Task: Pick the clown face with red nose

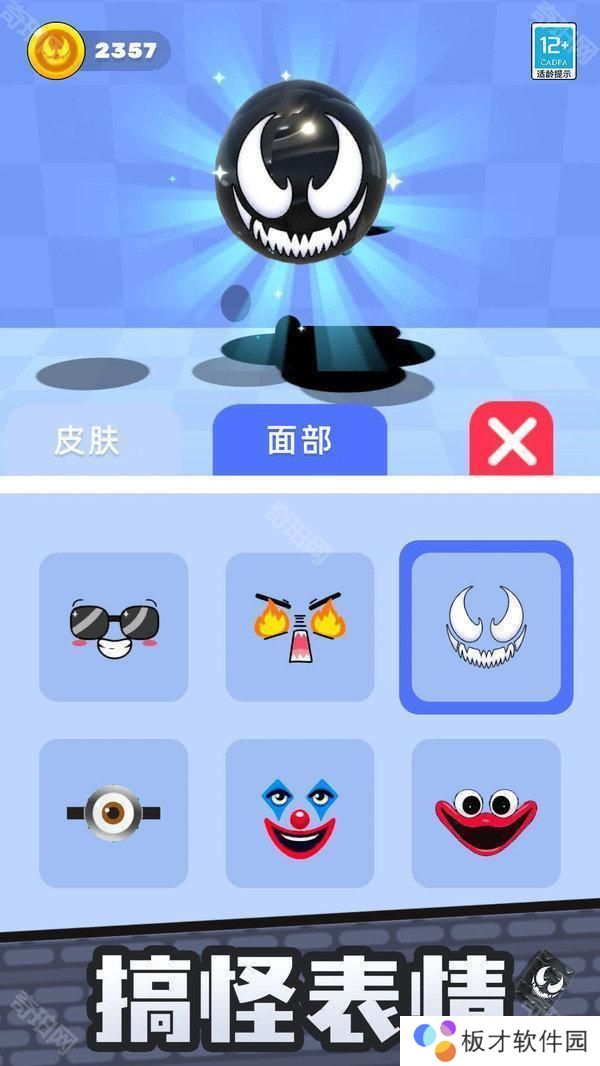Action: pos(300,813)
